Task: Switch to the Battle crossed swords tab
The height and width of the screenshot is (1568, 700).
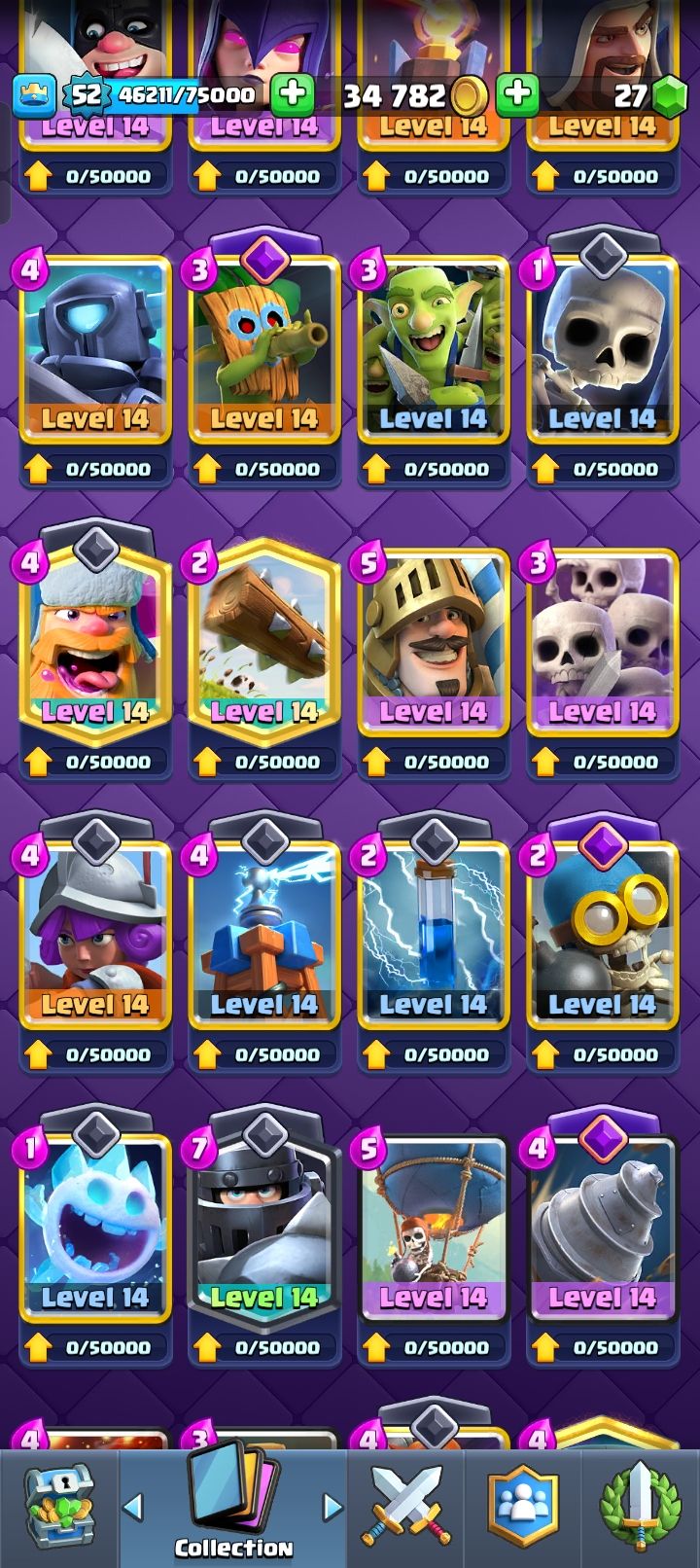Action: [405, 1510]
